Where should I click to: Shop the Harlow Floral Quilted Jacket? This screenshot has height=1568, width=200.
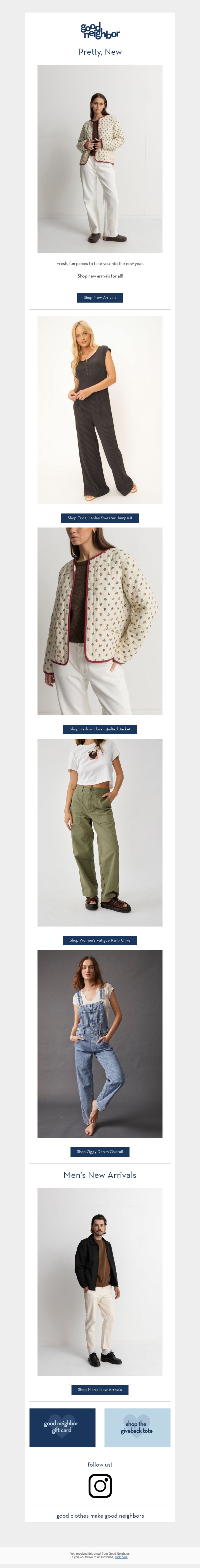[x=100, y=729]
